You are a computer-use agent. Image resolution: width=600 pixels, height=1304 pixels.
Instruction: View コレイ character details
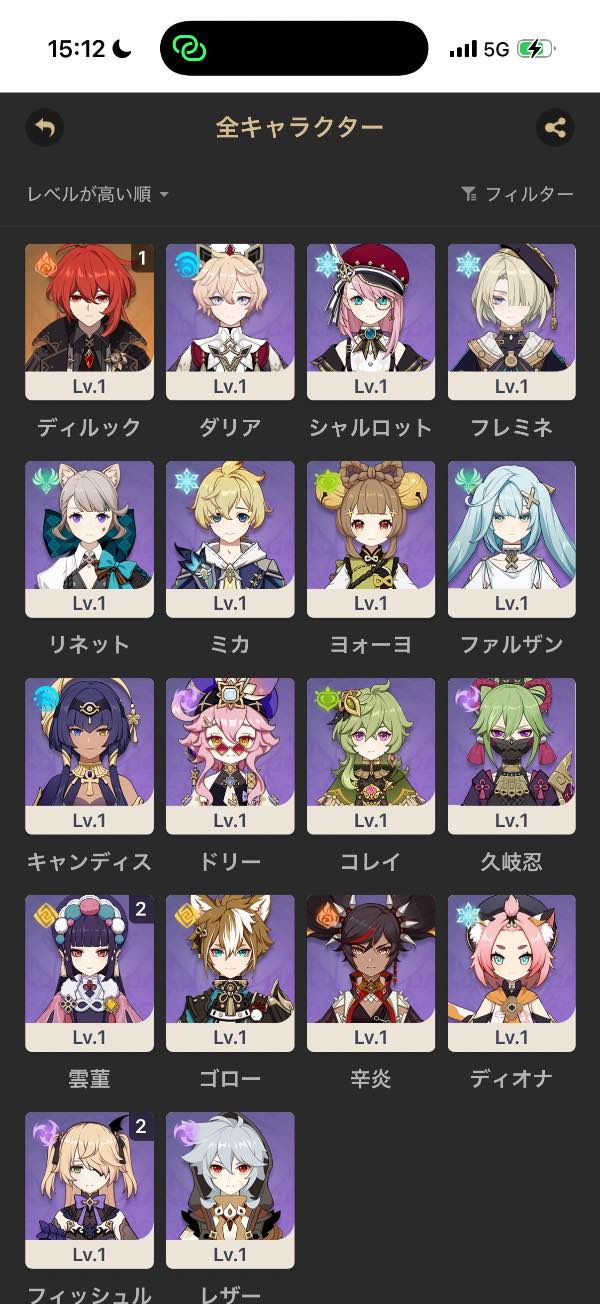pos(371,755)
